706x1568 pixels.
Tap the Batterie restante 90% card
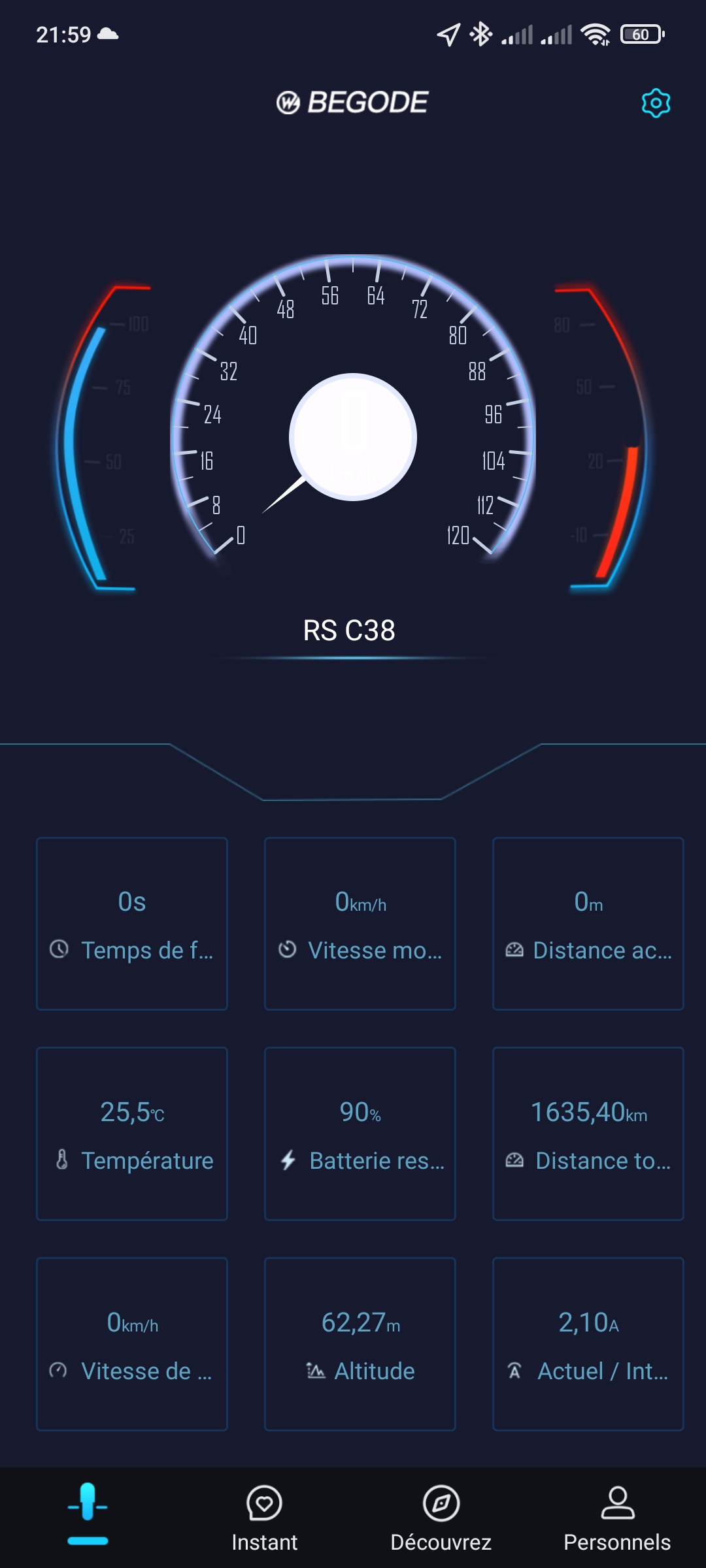click(x=360, y=1134)
